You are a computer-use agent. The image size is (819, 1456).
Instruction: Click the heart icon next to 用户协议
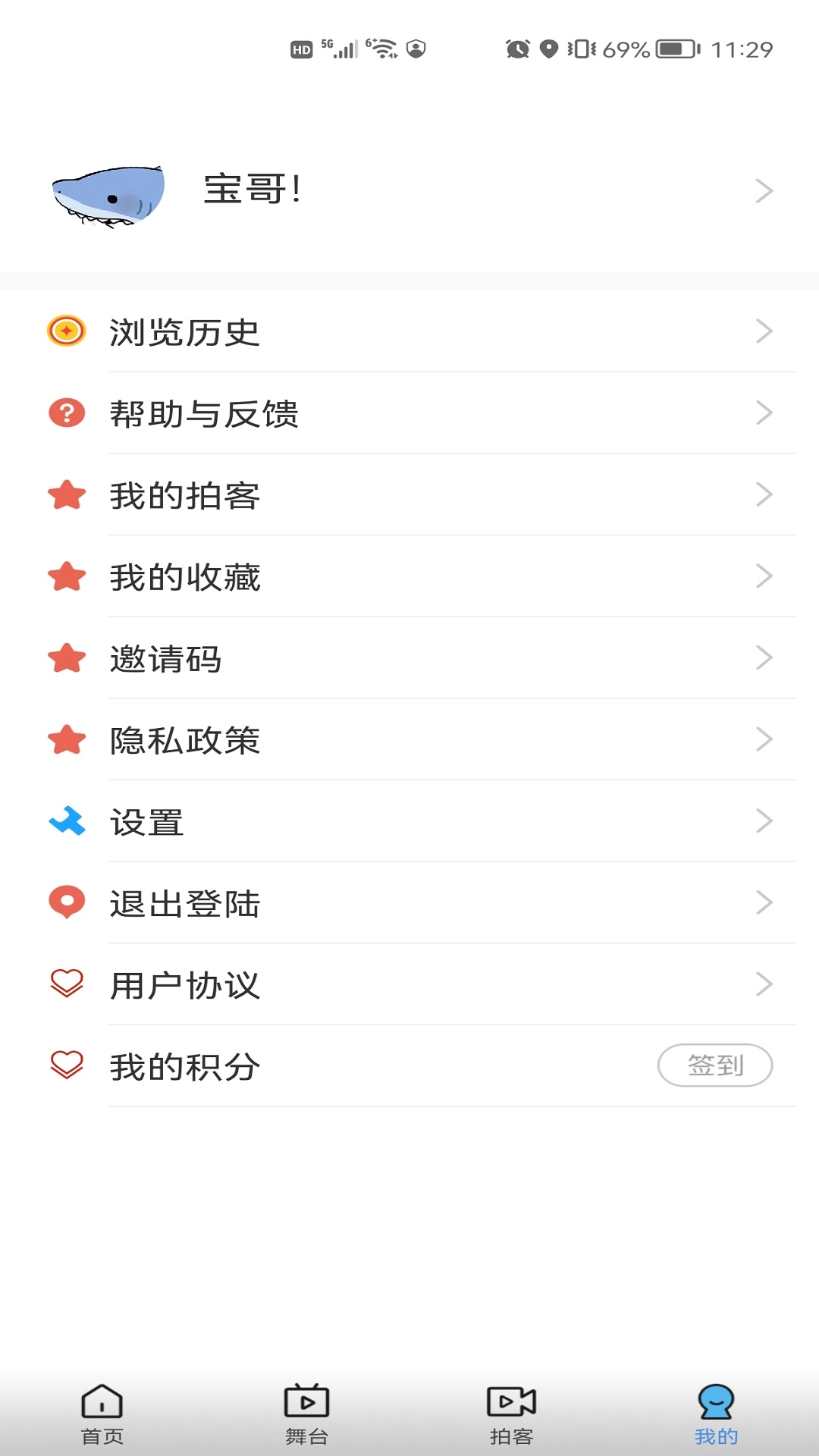point(66,984)
